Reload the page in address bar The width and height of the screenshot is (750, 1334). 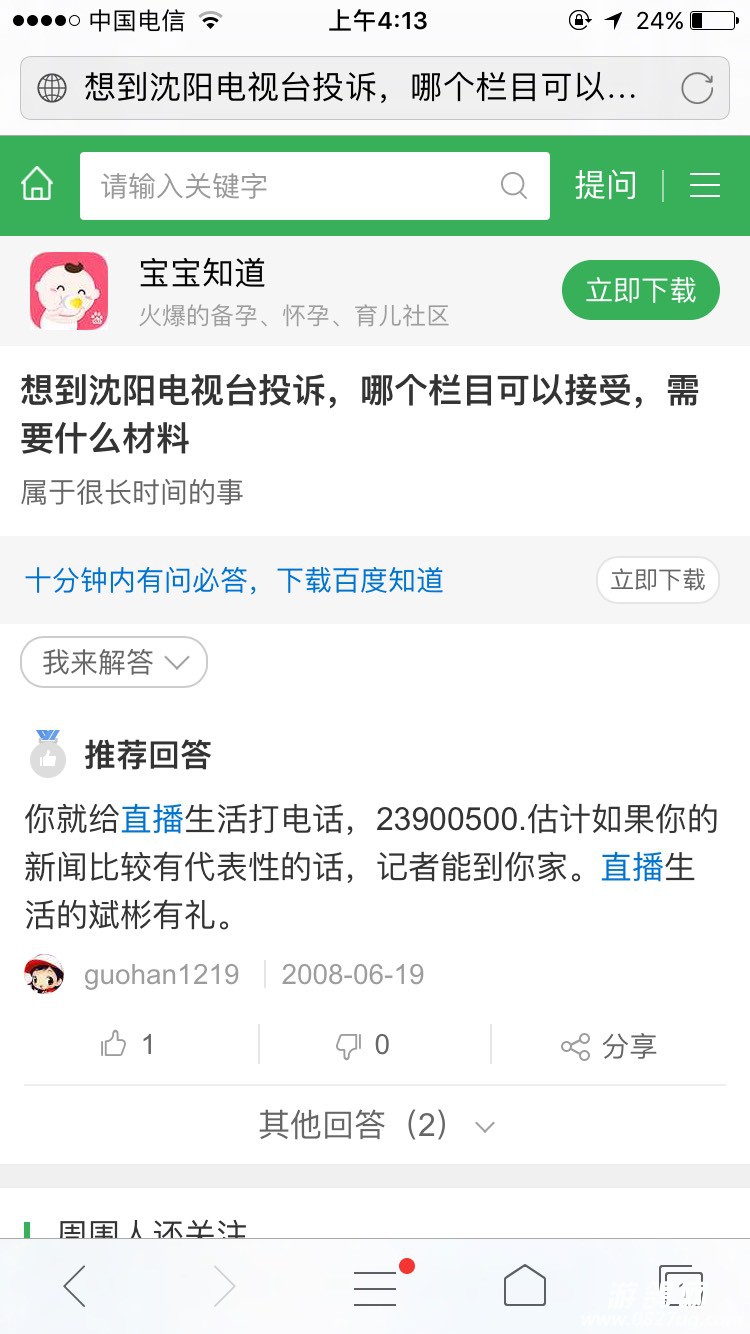(697, 89)
